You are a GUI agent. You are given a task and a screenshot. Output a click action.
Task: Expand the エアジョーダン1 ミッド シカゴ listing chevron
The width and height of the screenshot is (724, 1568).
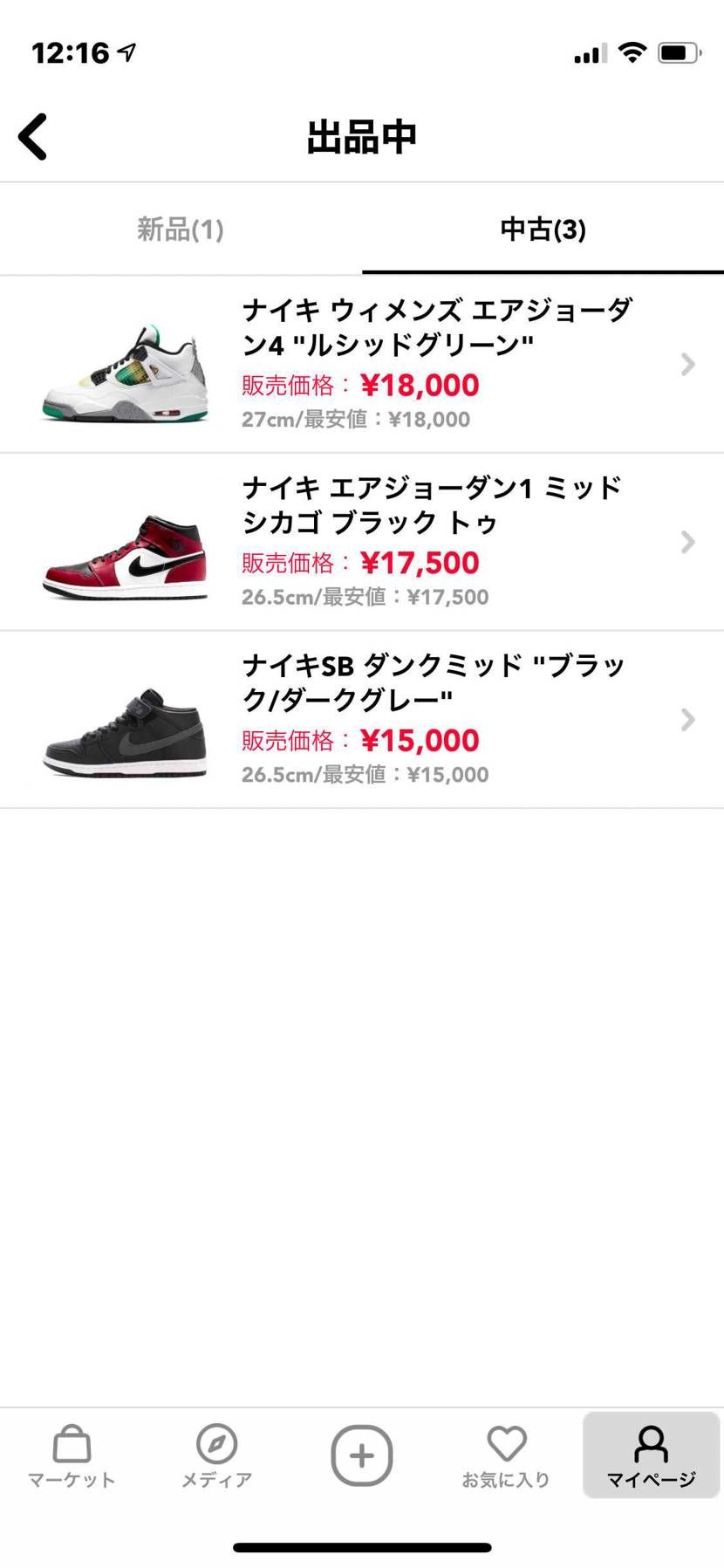[x=687, y=542]
